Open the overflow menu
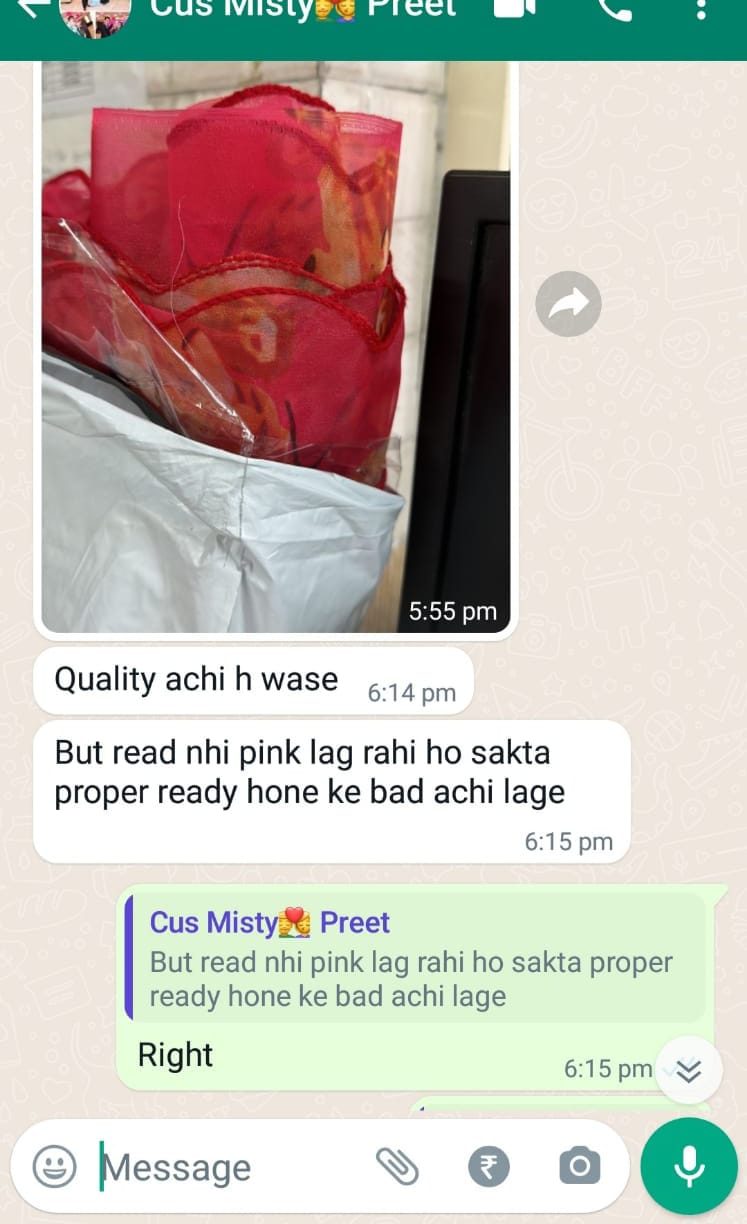Viewport: 747px width, 1224px height. 701,10
